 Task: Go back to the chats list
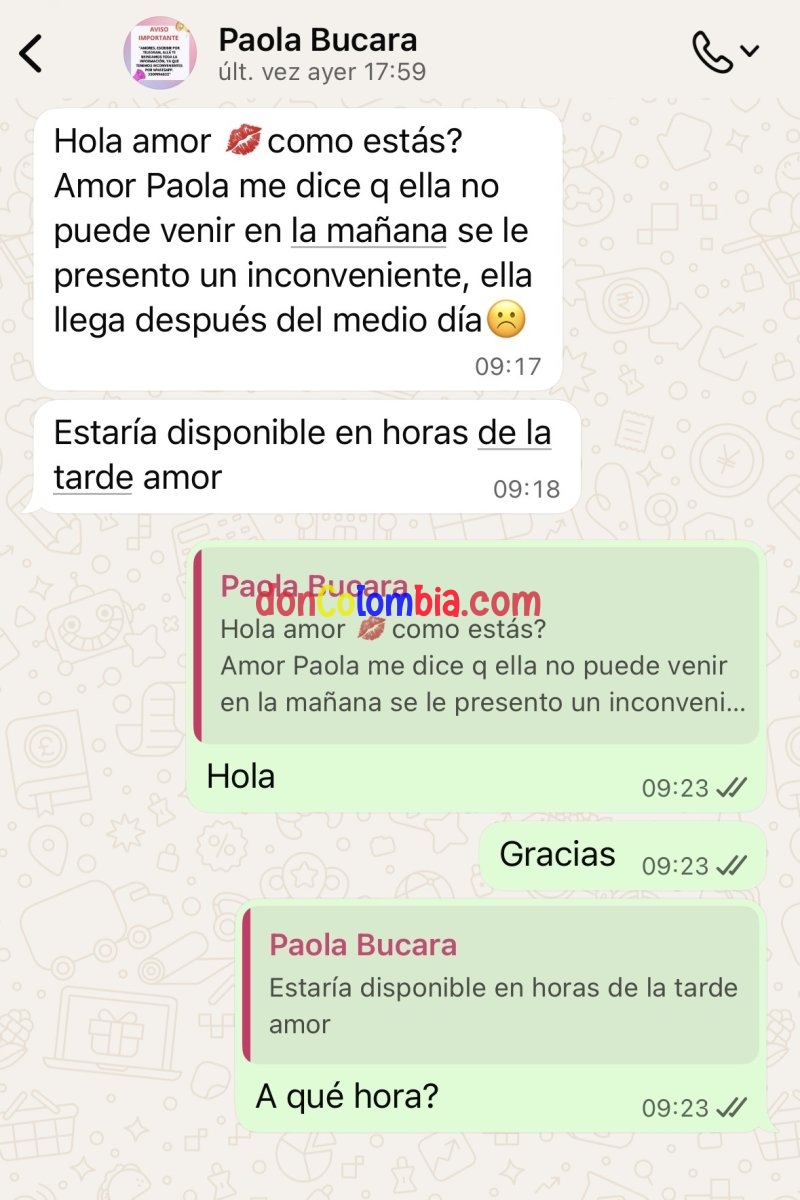(32, 53)
